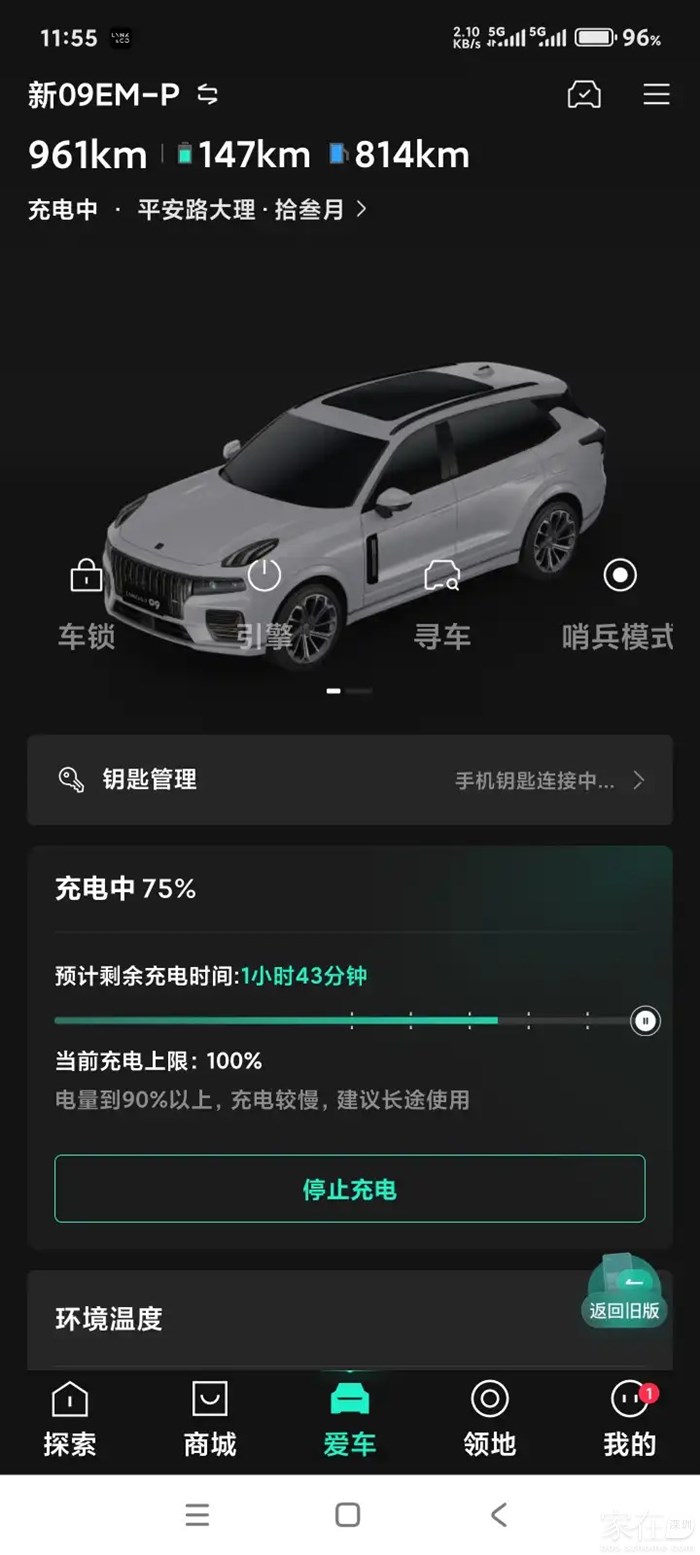Tap 停止充电 to stop charging
Viewport: 700px width, 1555px height.
pyautogui.click(x=349, y=1189)
